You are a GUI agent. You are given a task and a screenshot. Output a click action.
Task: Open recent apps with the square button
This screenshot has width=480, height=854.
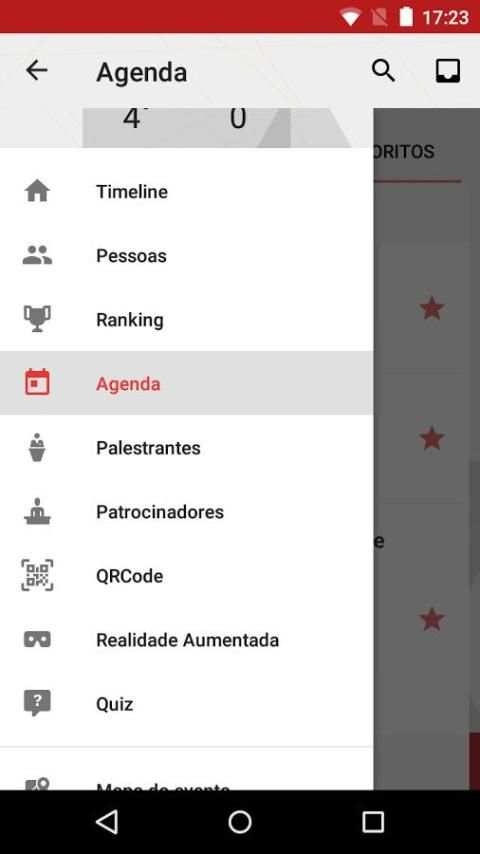point(373,822)
